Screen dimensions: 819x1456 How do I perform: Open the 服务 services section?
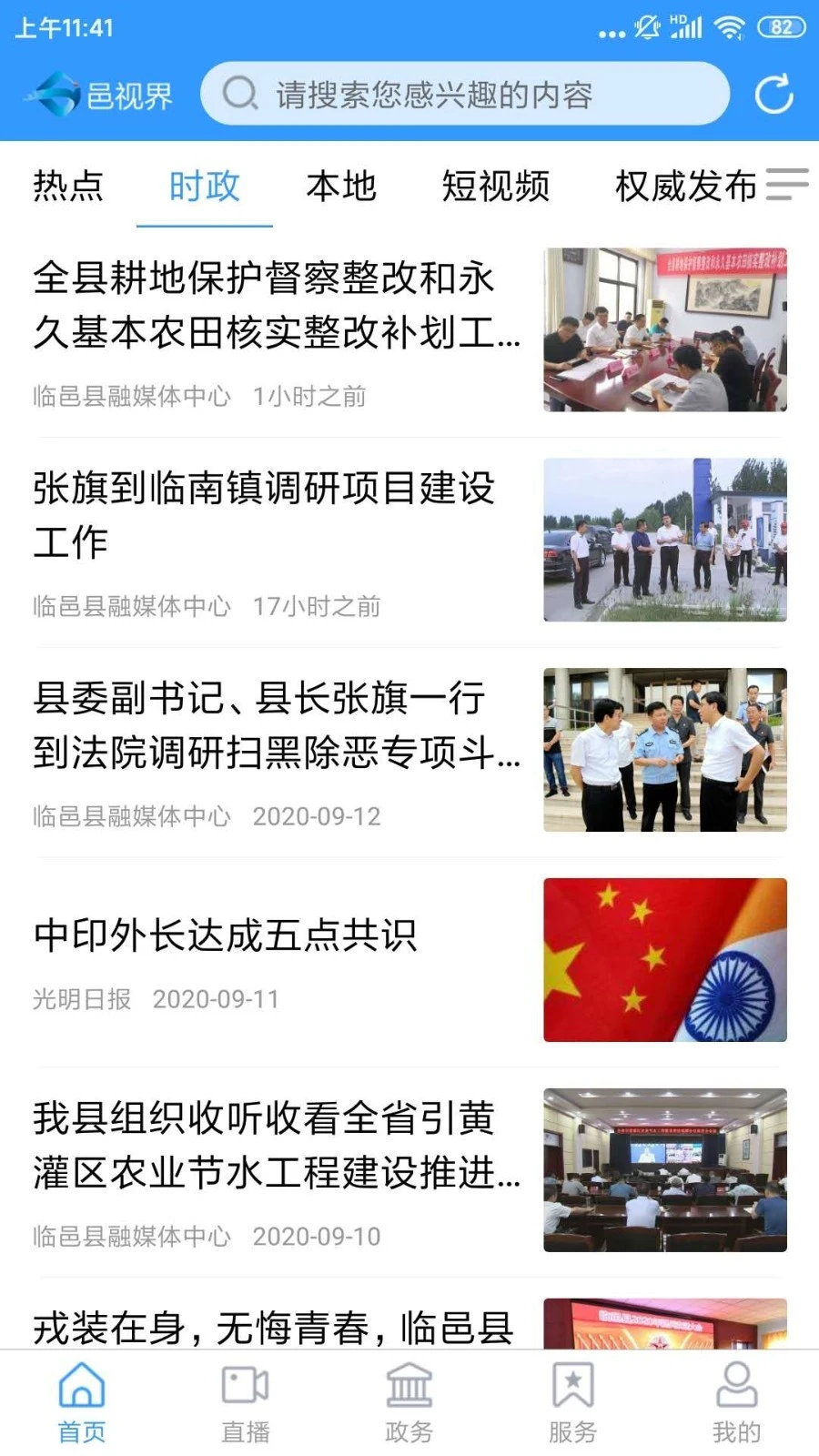click(572, 1399)
